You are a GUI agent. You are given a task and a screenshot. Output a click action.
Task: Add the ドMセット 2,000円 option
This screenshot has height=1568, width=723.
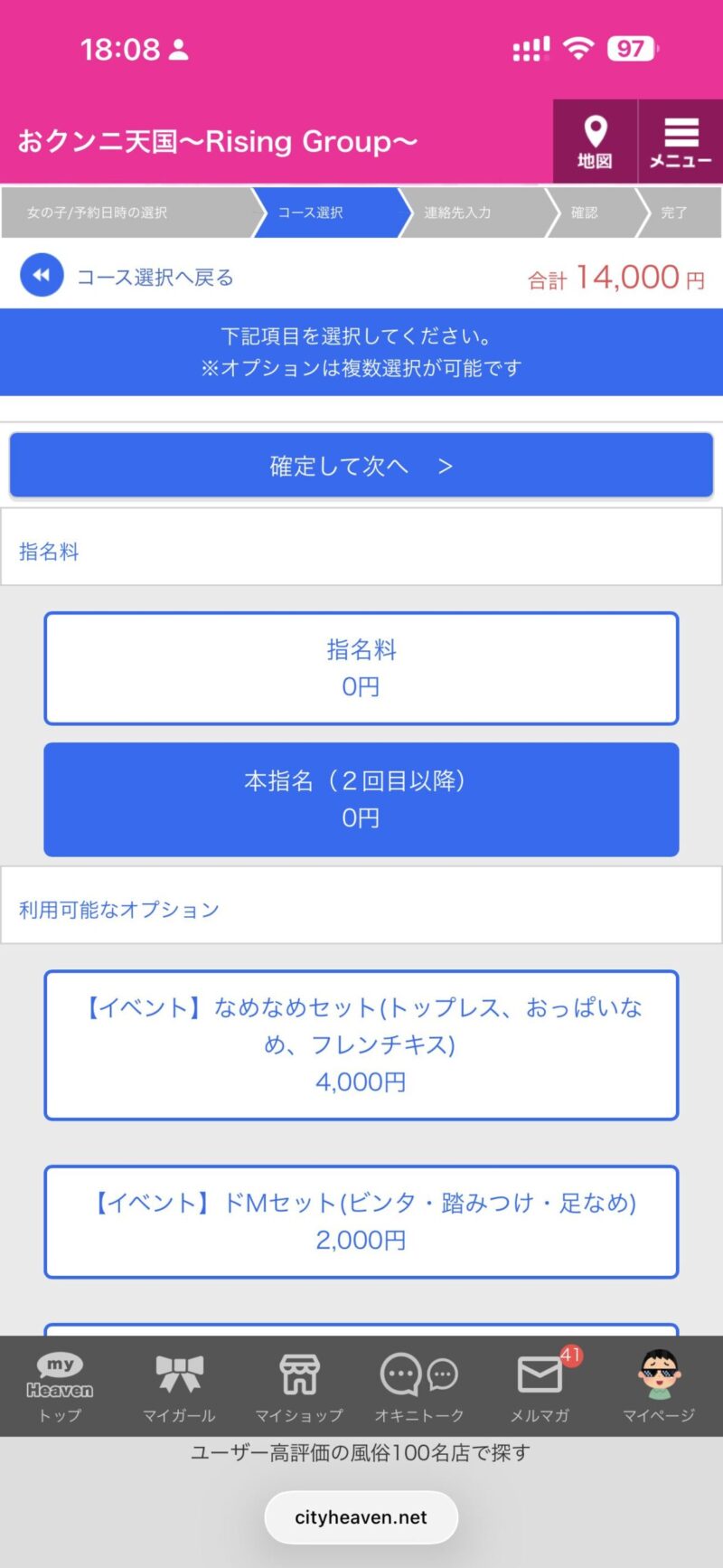point(361,1221)
